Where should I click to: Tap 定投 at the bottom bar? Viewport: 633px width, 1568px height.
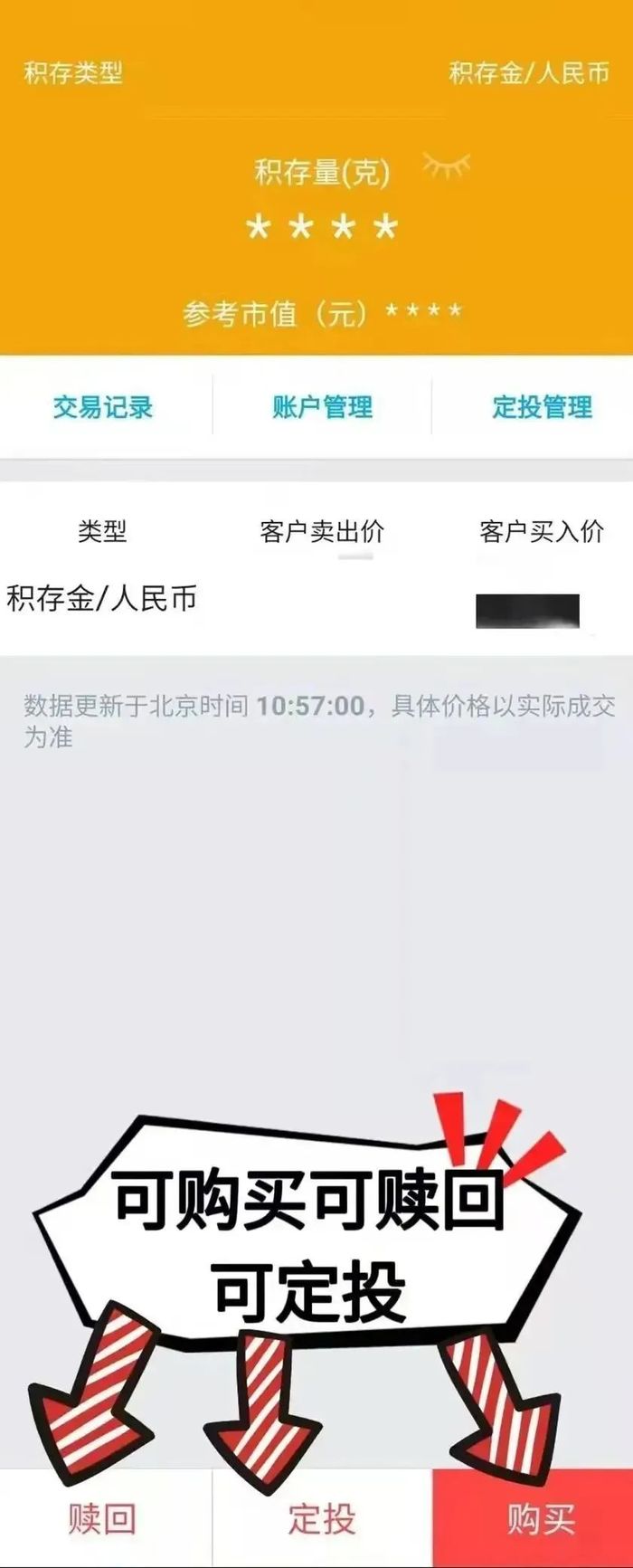click(322, 1518)
